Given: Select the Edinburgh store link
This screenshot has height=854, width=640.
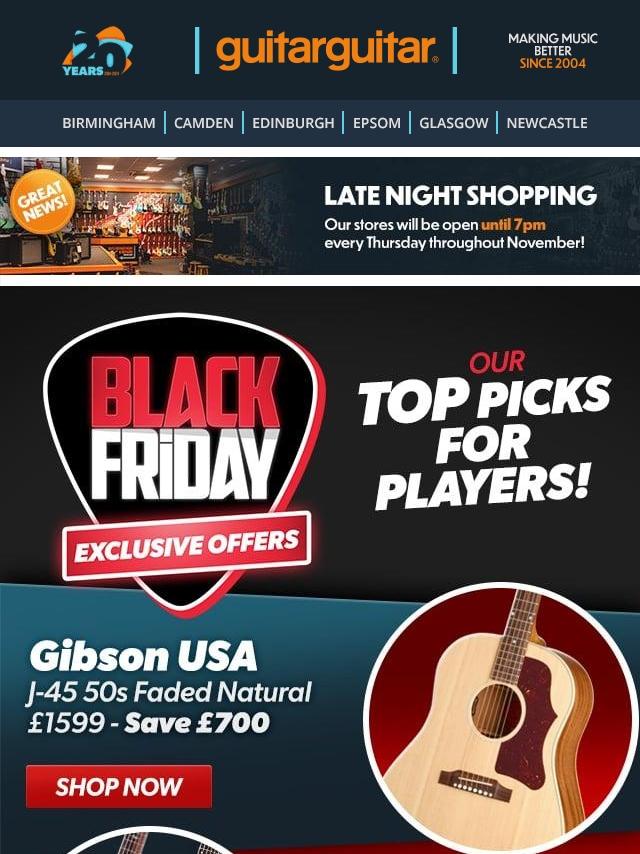Looking at the screenshot, I should (x=293, y=123).
